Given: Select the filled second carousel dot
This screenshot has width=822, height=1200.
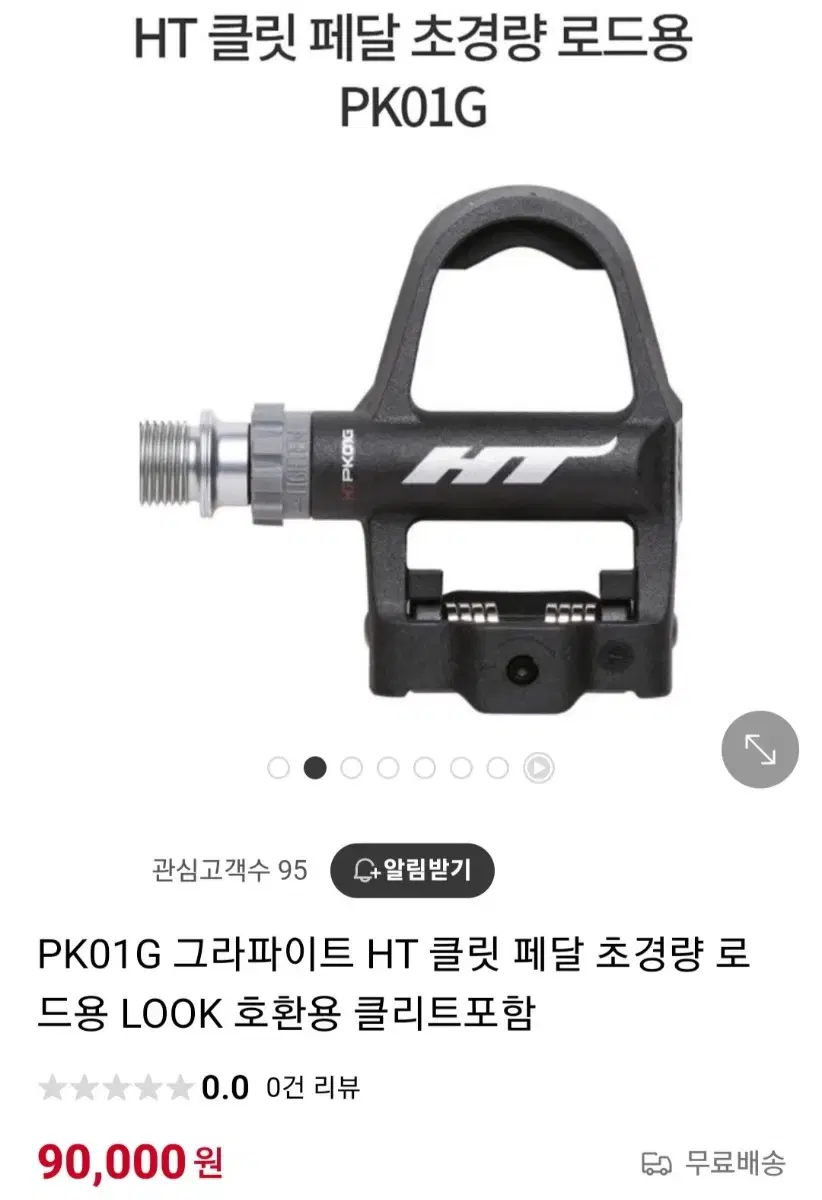Looking at the screenshot, I should tap(315, 770).
